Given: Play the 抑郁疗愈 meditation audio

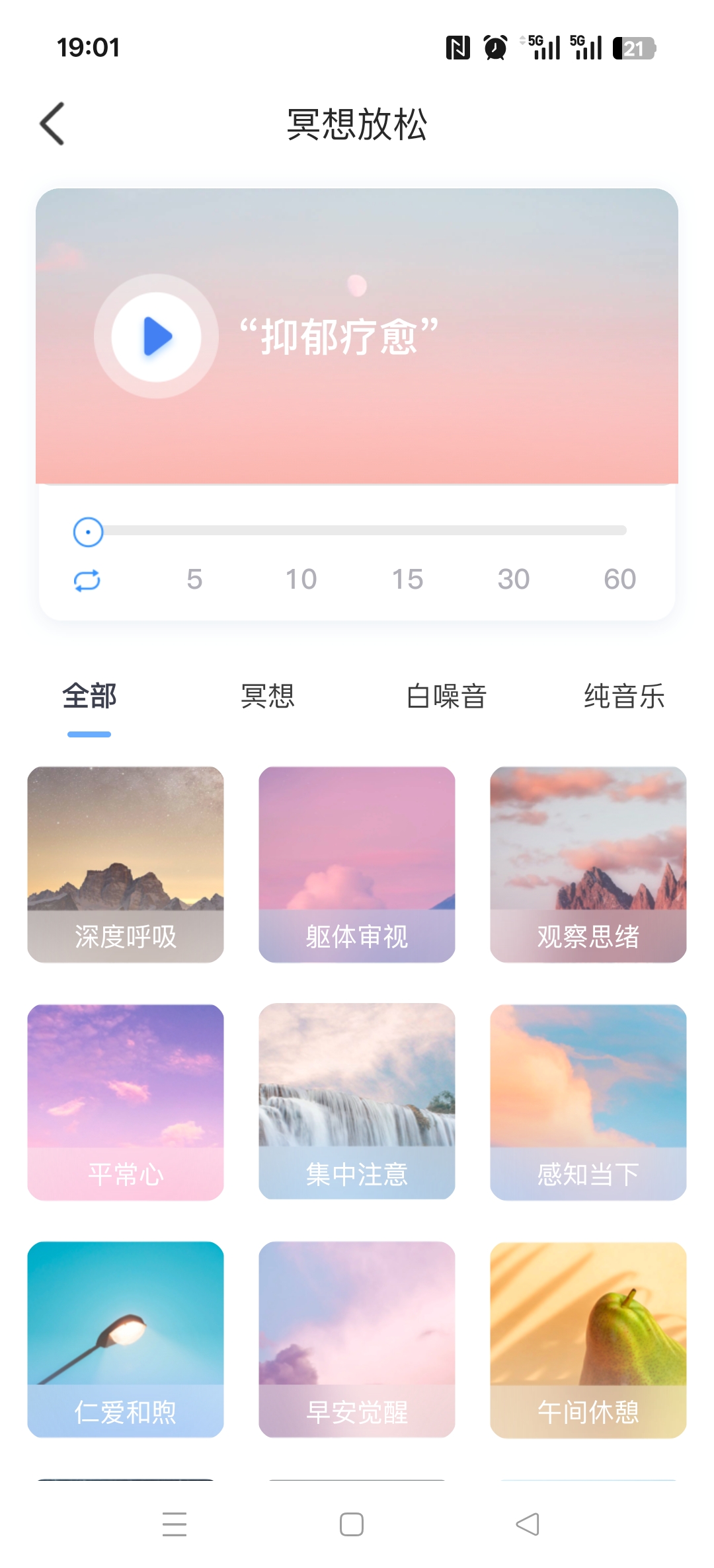Looking at the screenshot, I should tap(157, 336).
